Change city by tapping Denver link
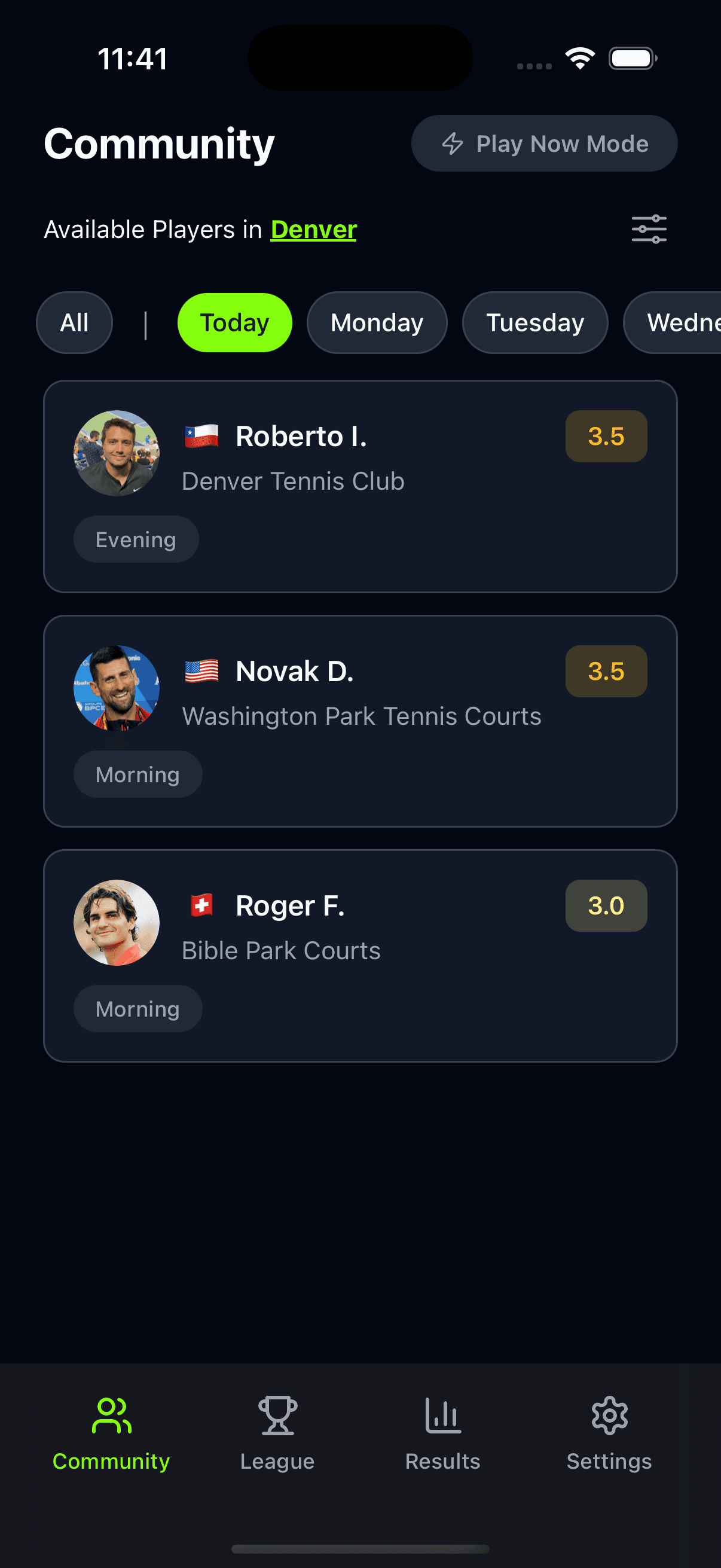This screenshot has height=1568, width=721. click(x=313, y=230)
